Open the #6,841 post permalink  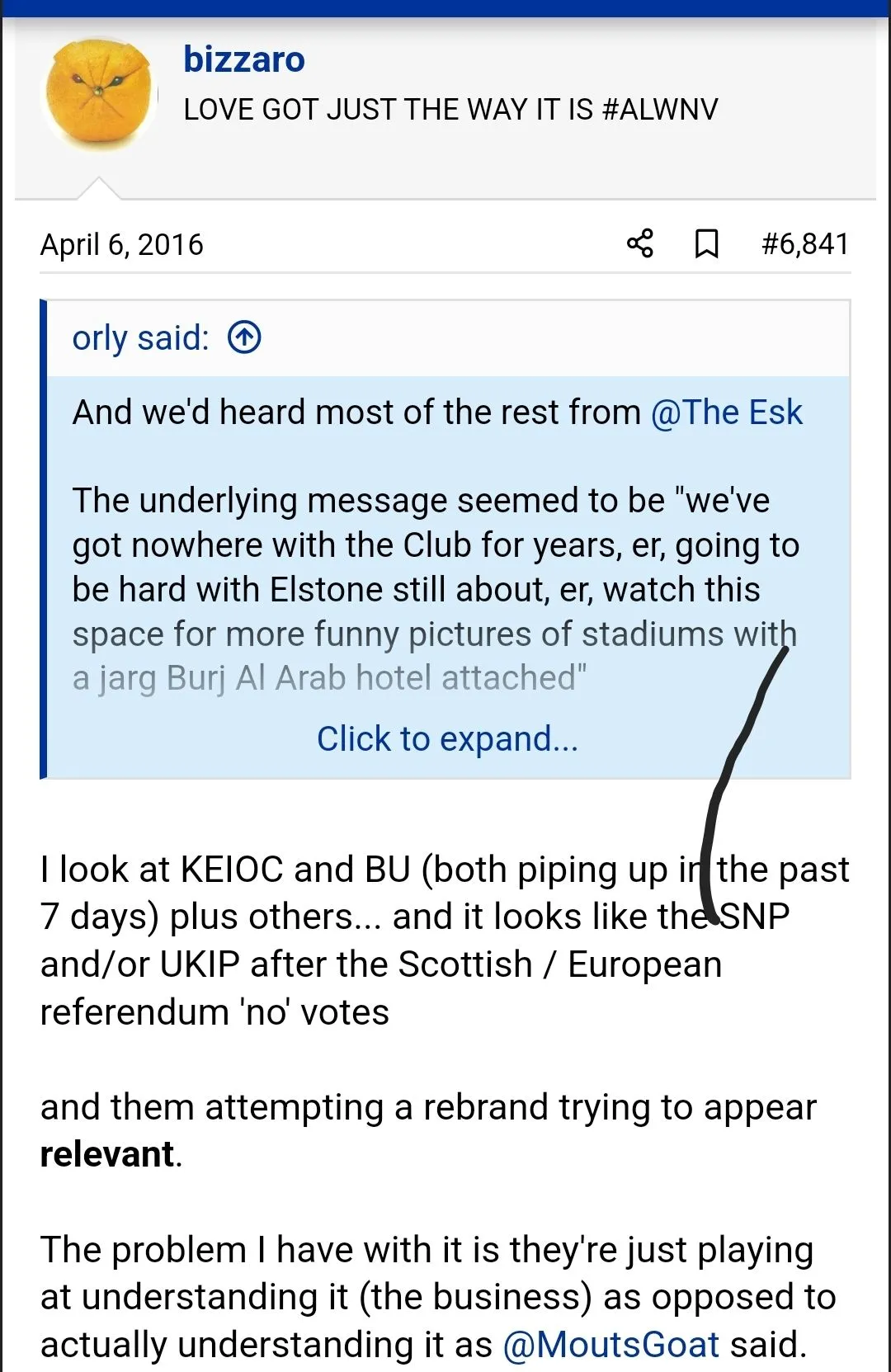pyautogui.click(x=805, y=244)
